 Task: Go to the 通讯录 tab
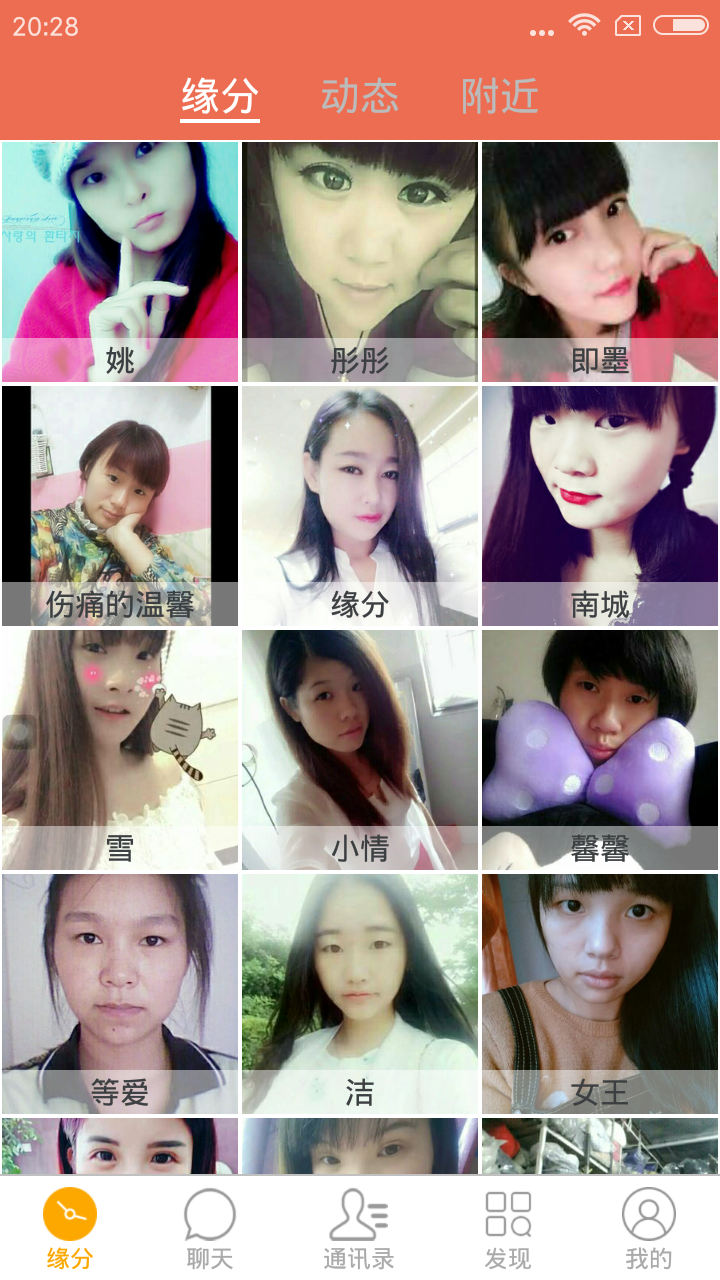tap(359, 1230)
